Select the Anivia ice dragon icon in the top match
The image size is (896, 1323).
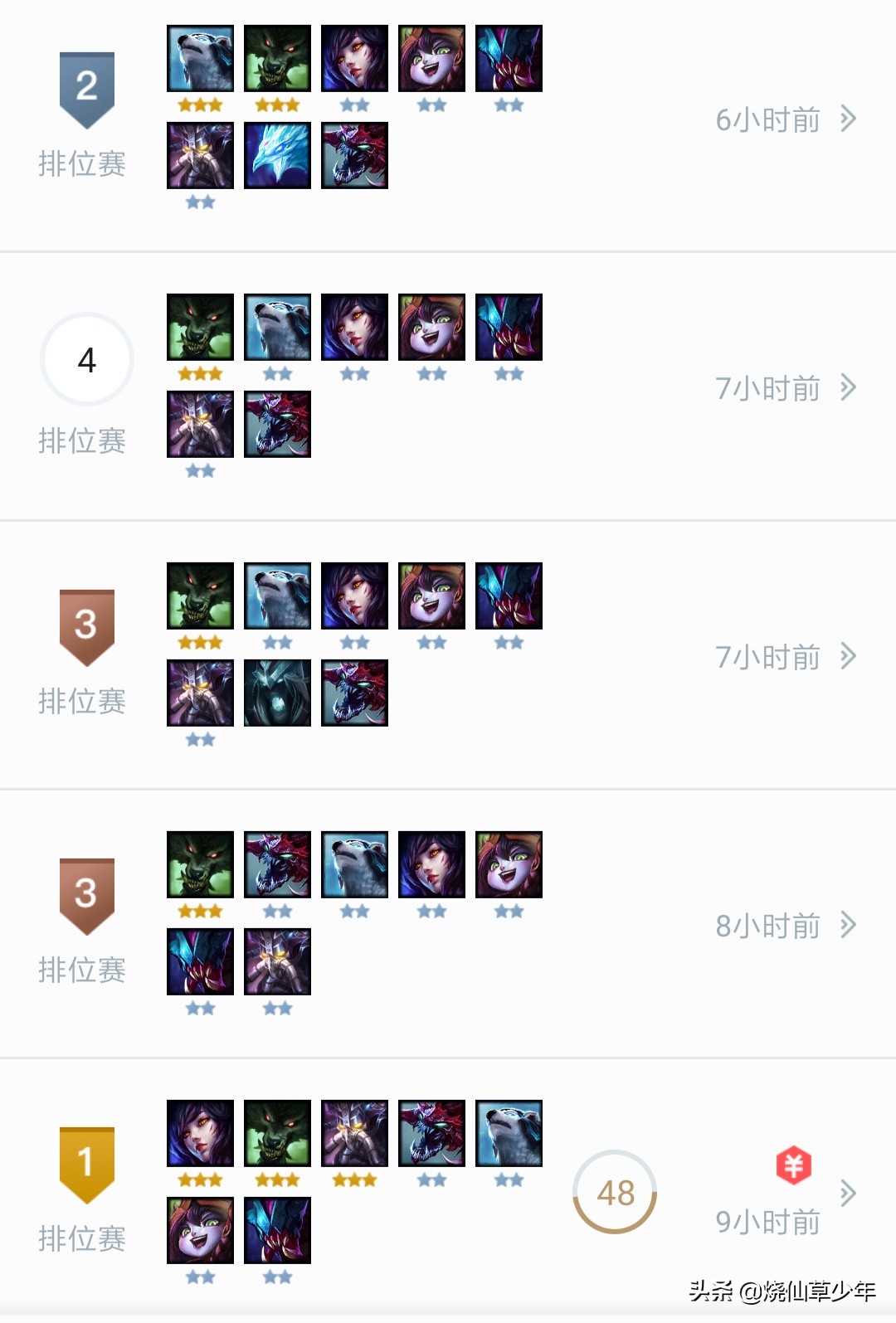277,154
